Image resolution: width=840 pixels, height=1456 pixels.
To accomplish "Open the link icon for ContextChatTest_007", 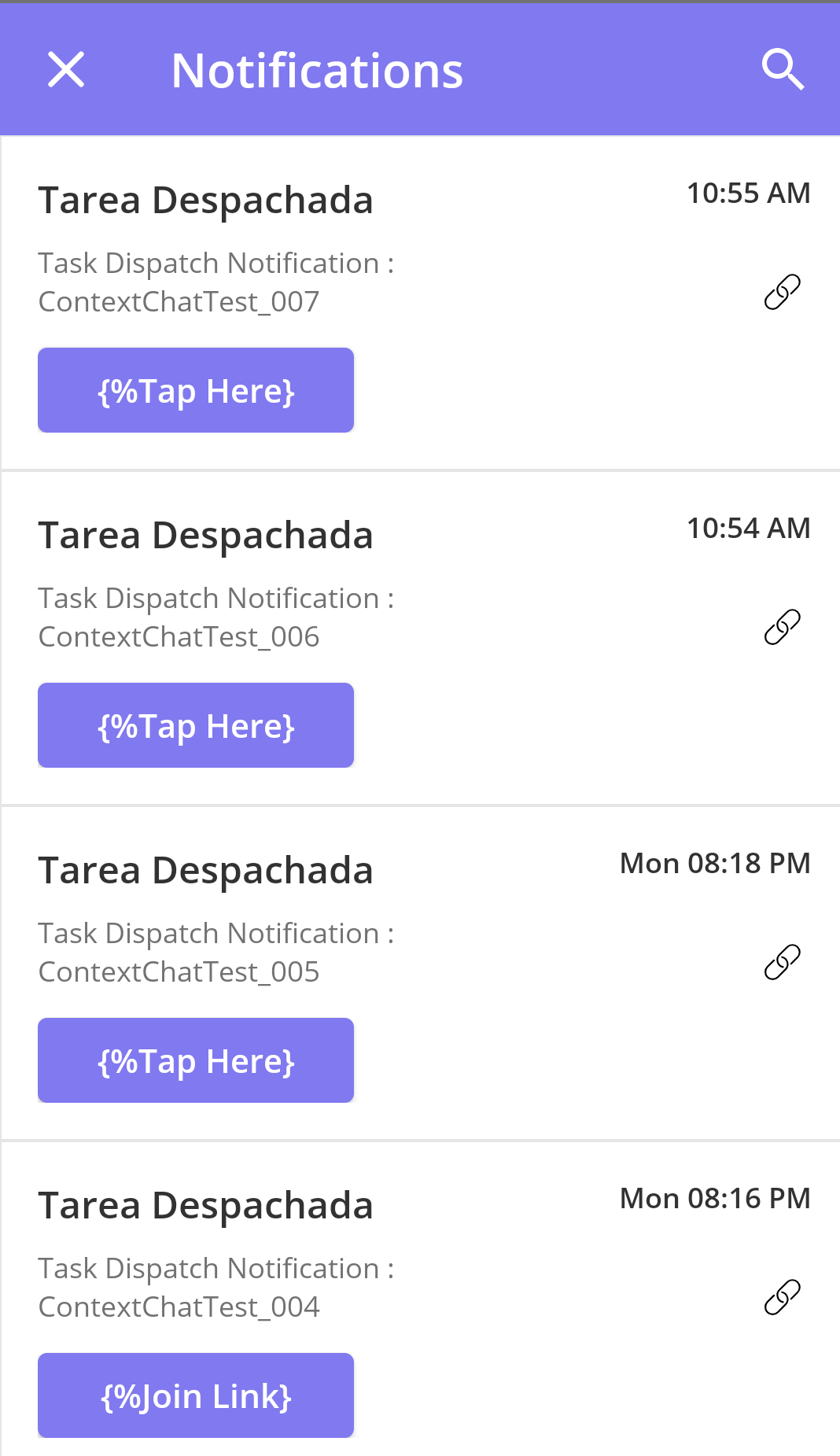I will point(783,292).
